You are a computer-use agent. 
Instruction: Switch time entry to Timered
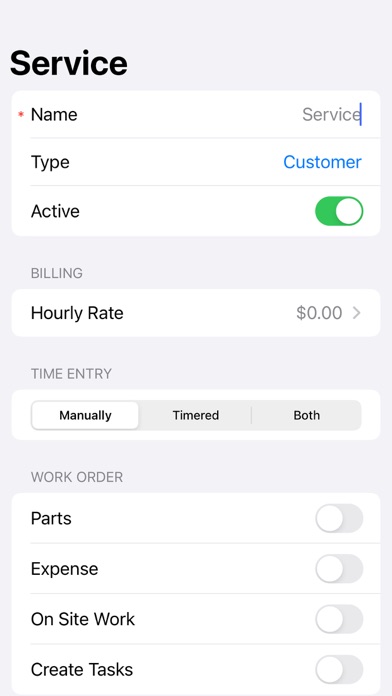196,415
